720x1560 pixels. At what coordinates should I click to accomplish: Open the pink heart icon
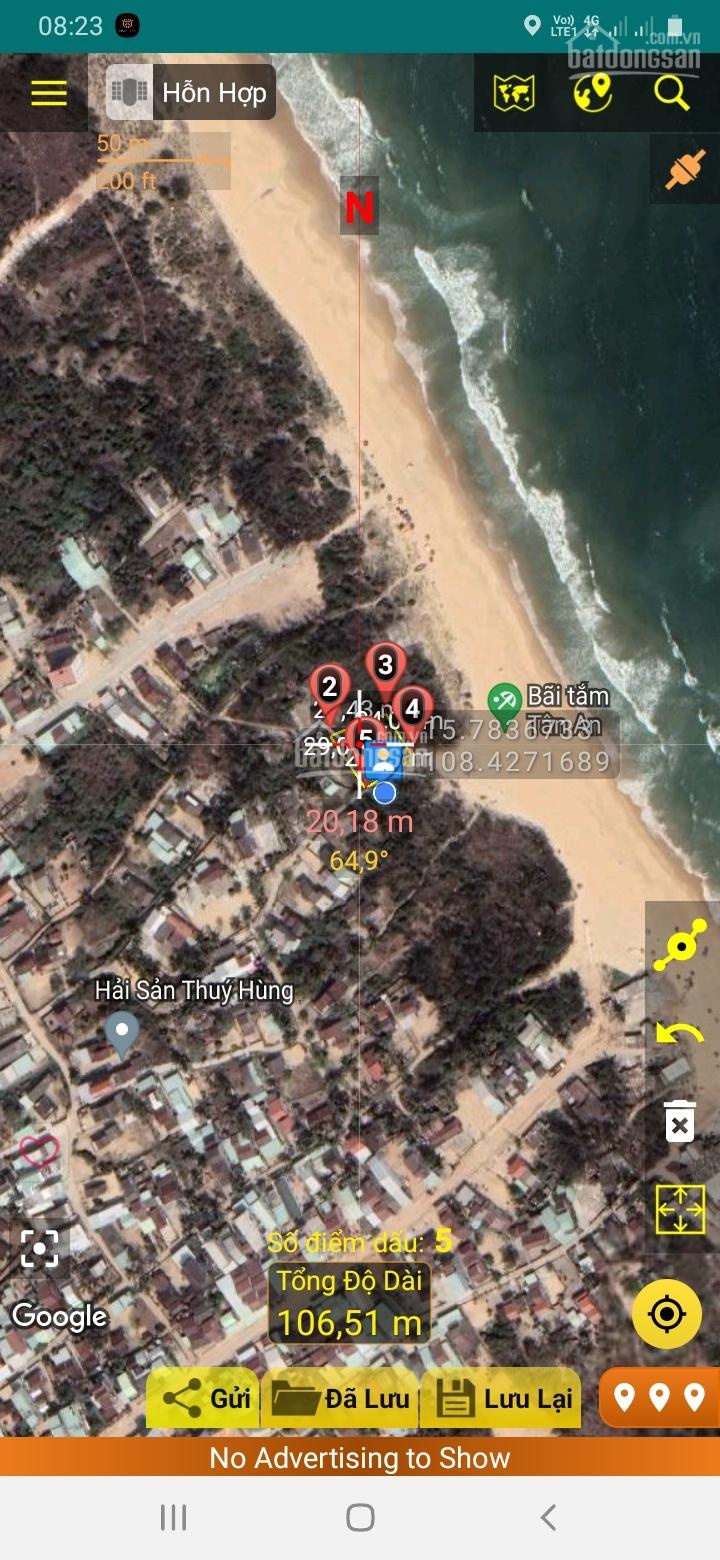pyautogui.click(x=40, y=1152)
